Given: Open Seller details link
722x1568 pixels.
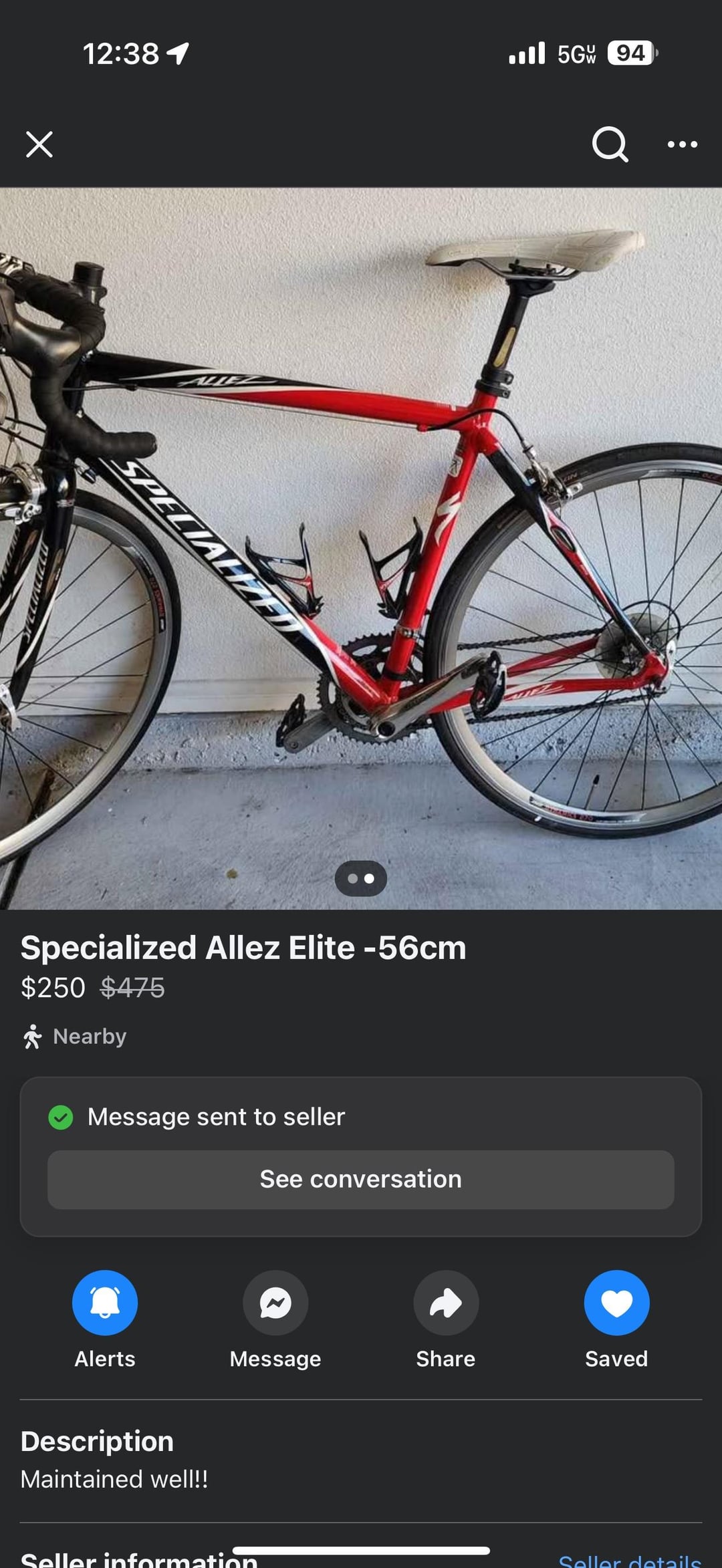Looking at the screenshot, I should [x=630, y=1561].
